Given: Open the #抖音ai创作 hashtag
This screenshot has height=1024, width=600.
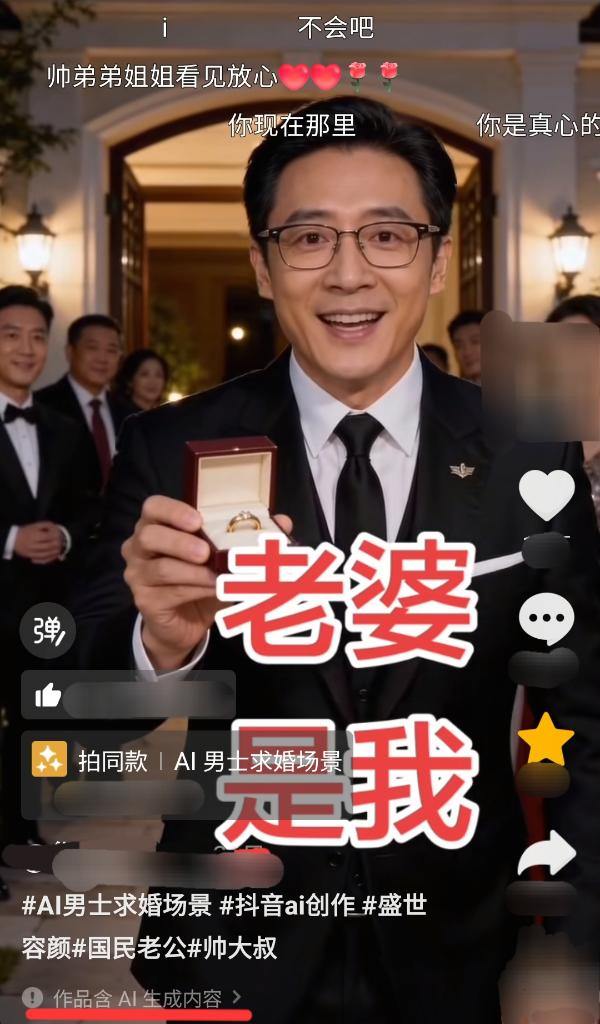Looking at the screenshot, I should (288, 906).
